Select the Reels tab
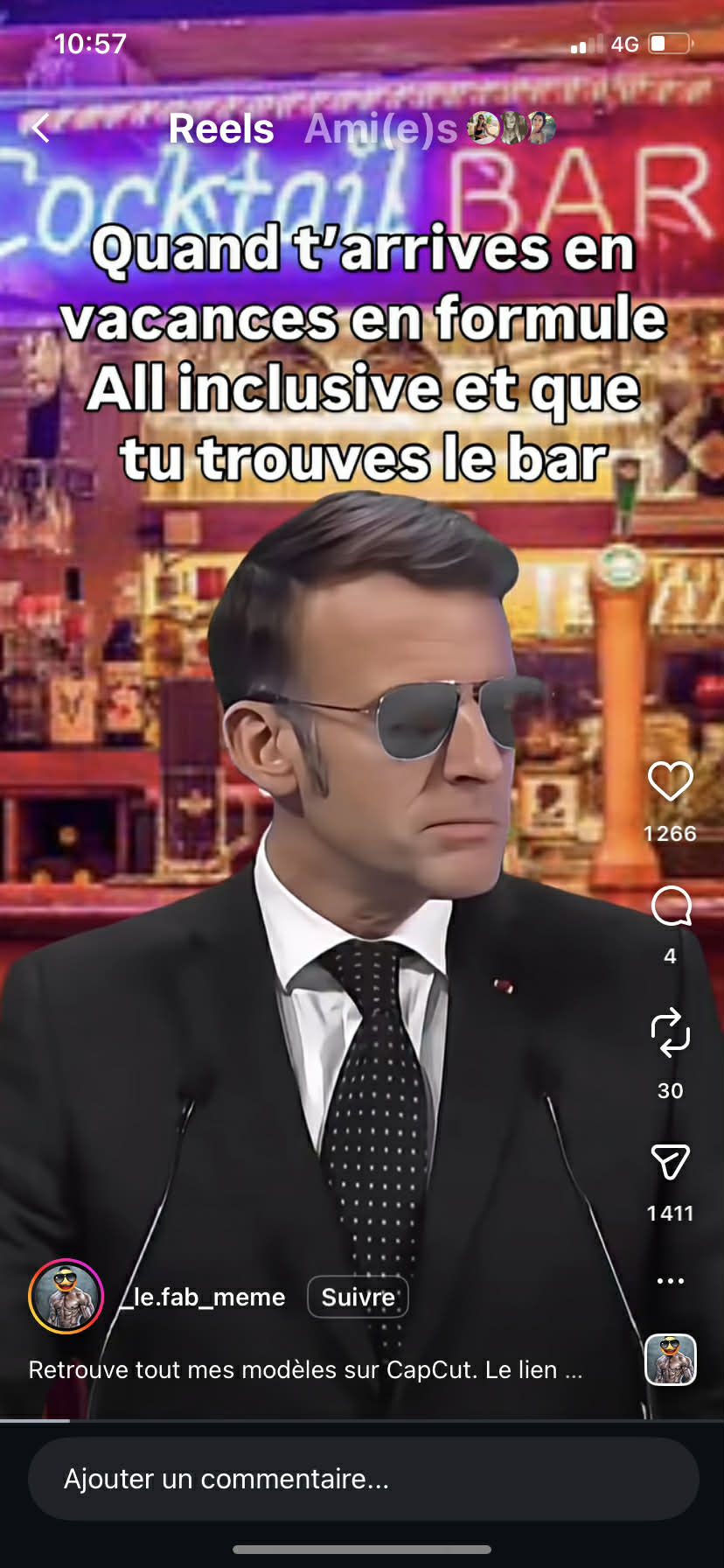724x1568 pixels. pos(221,129)
